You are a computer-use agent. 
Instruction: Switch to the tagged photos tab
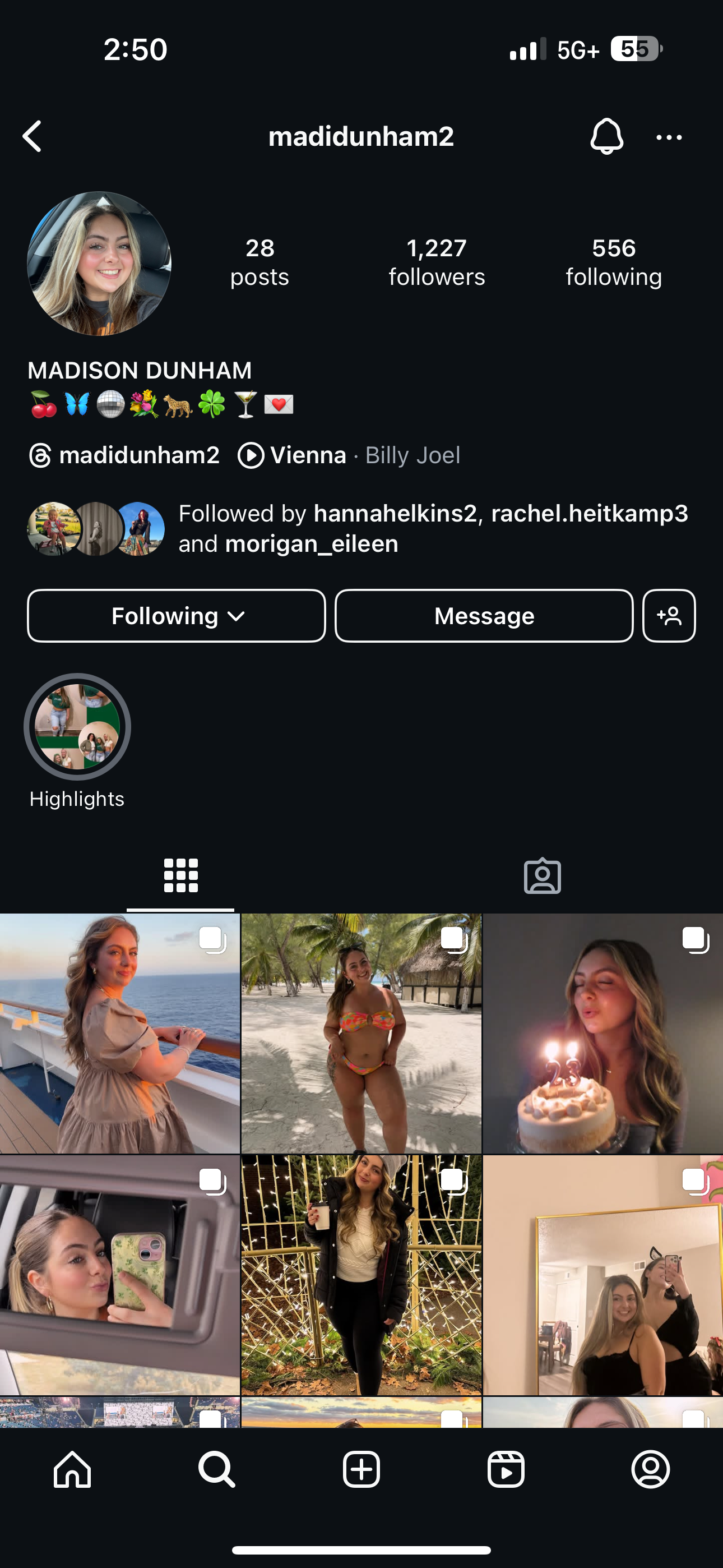[x=543, y=876]
